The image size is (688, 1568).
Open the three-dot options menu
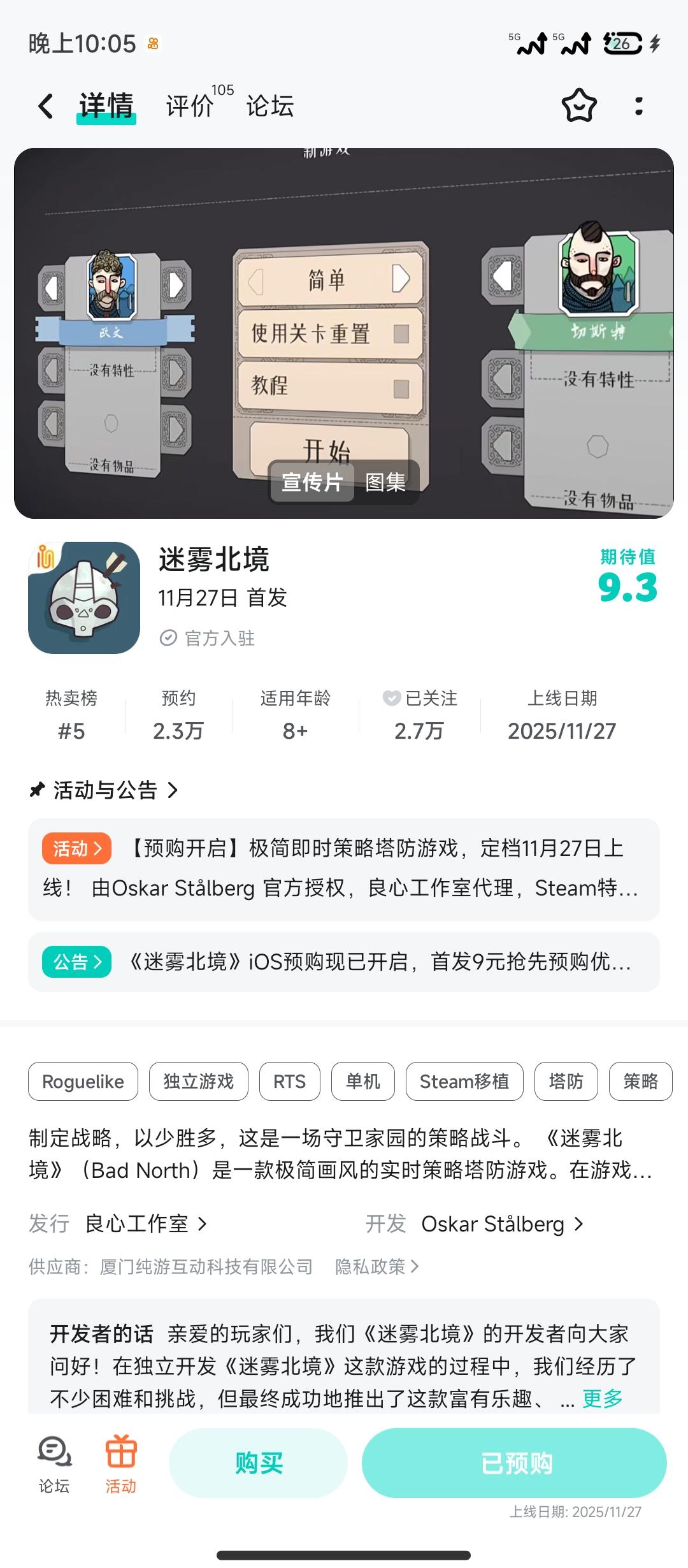640,106
